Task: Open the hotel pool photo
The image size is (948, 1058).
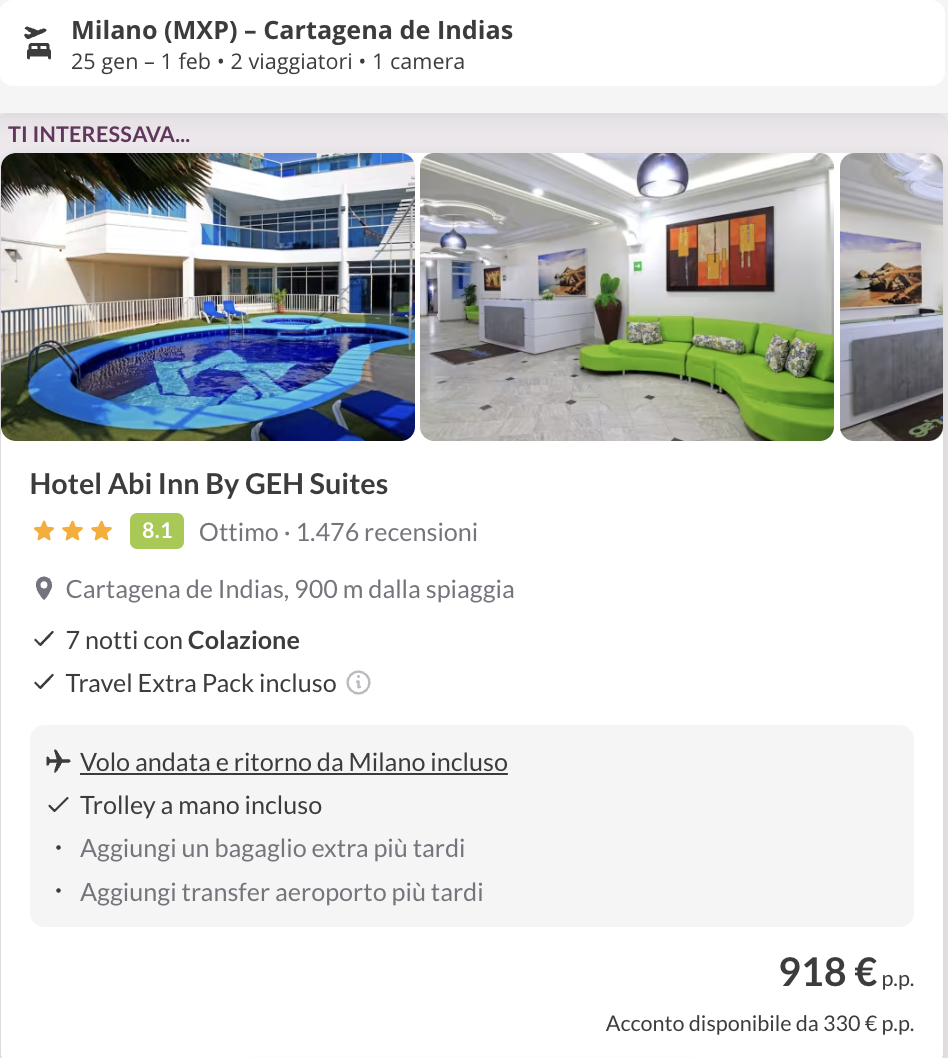Action: point(207,297)
